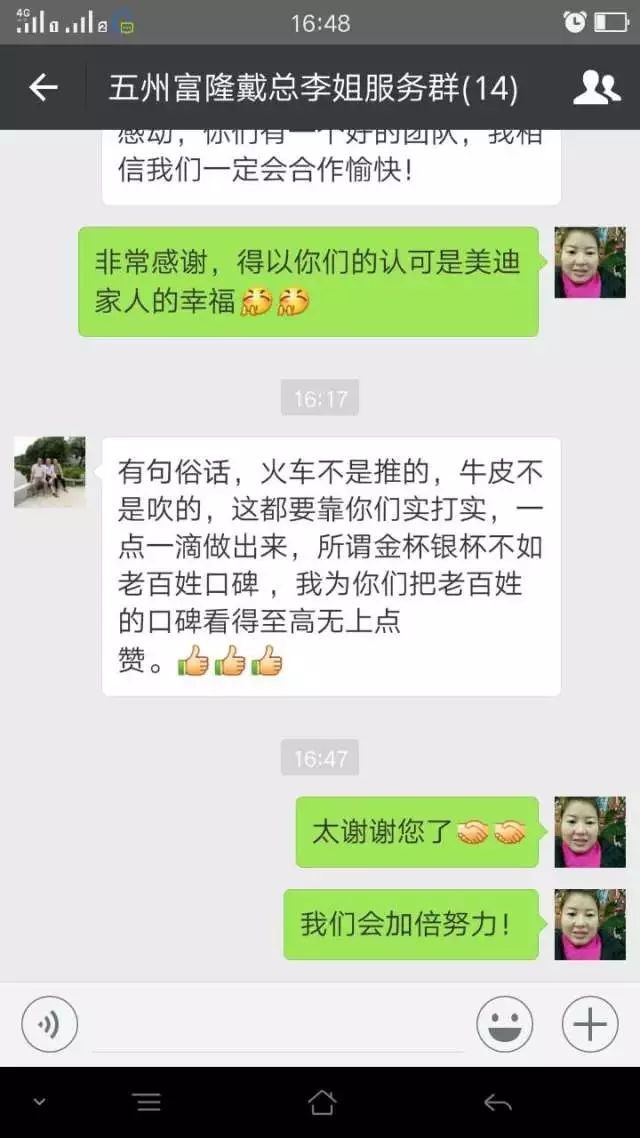Tap the message text input field
Viewport: 640px width, 1138px height.
pos(277,1027)
